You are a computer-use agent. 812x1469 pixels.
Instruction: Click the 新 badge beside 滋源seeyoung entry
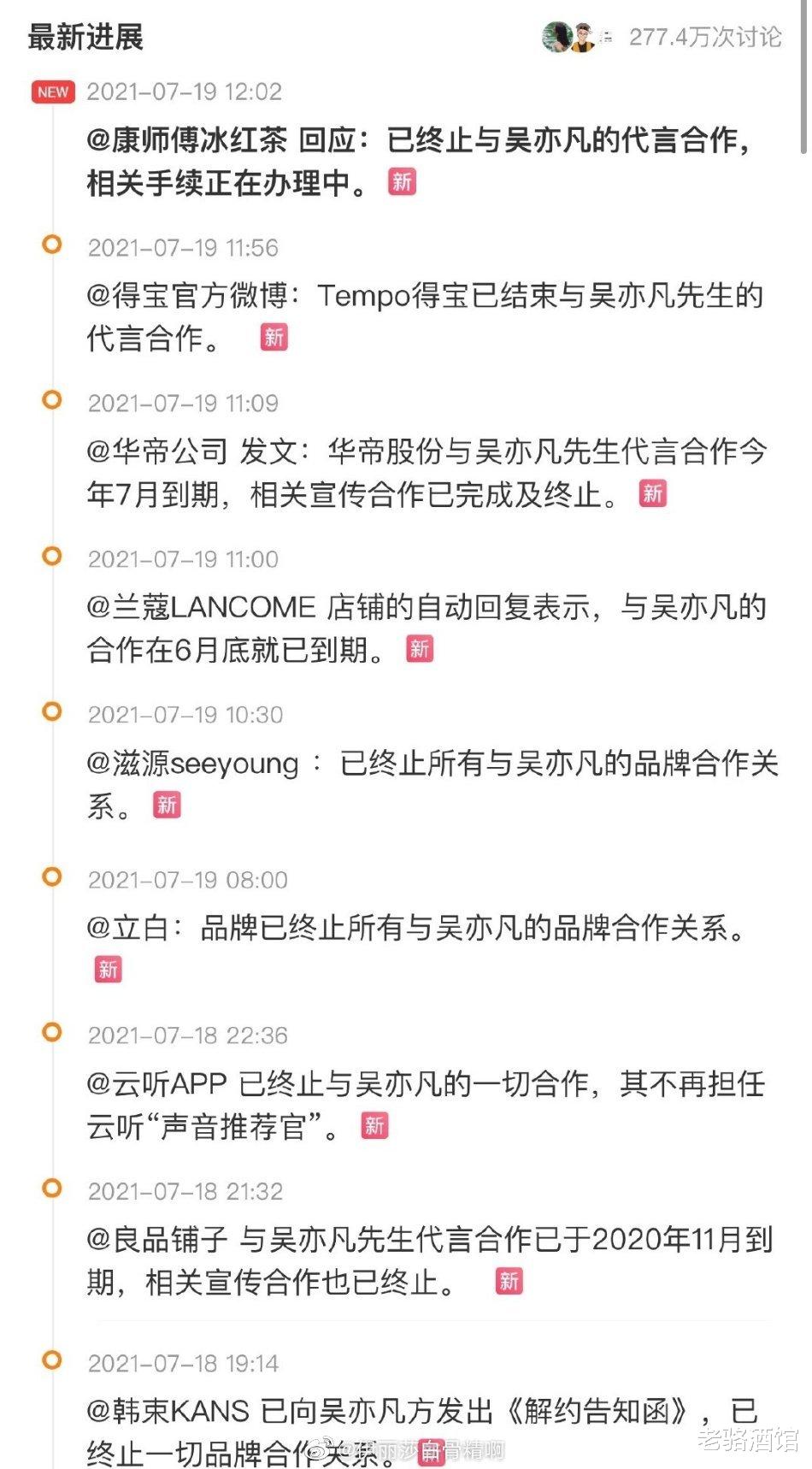(x=165, y=805)
